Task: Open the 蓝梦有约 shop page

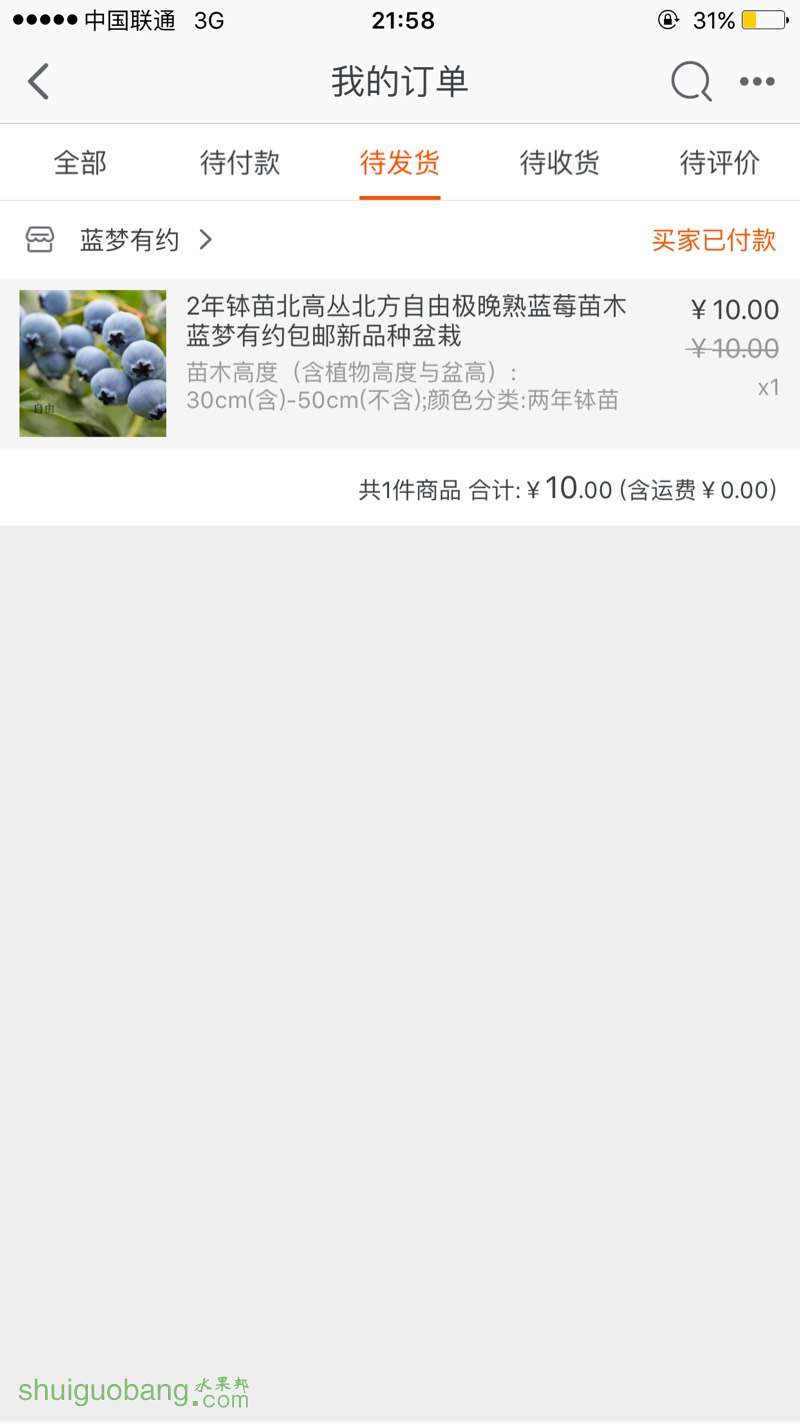Action: point(130,240)
